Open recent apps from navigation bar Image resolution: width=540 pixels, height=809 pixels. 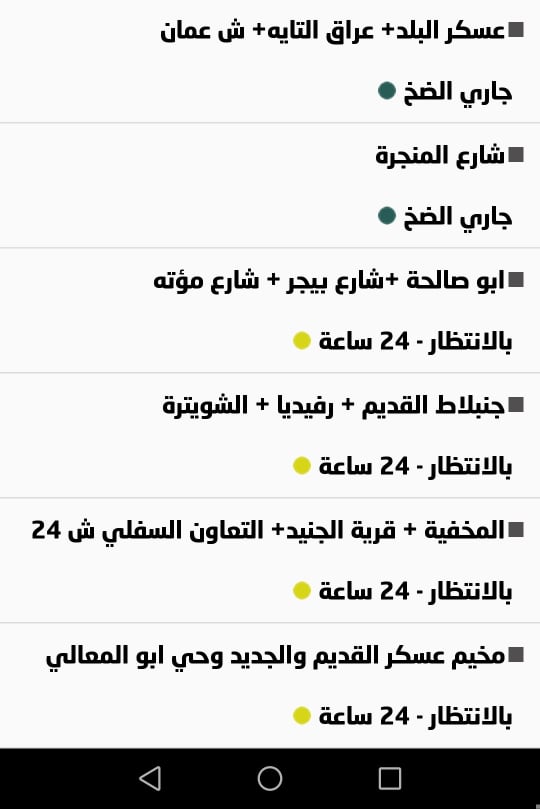(390, 778)
